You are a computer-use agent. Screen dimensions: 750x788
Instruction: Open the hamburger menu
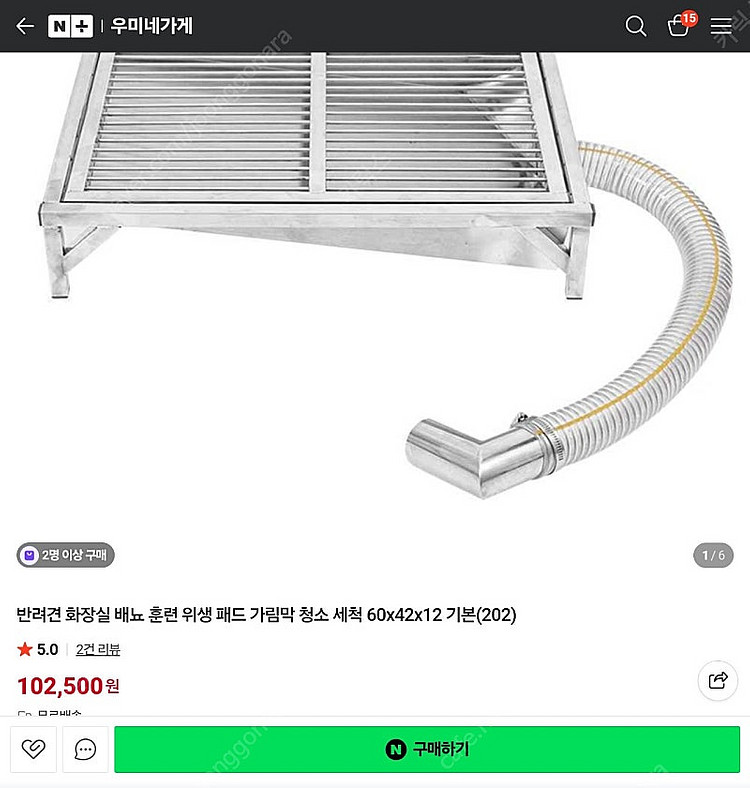coord(722,27)
